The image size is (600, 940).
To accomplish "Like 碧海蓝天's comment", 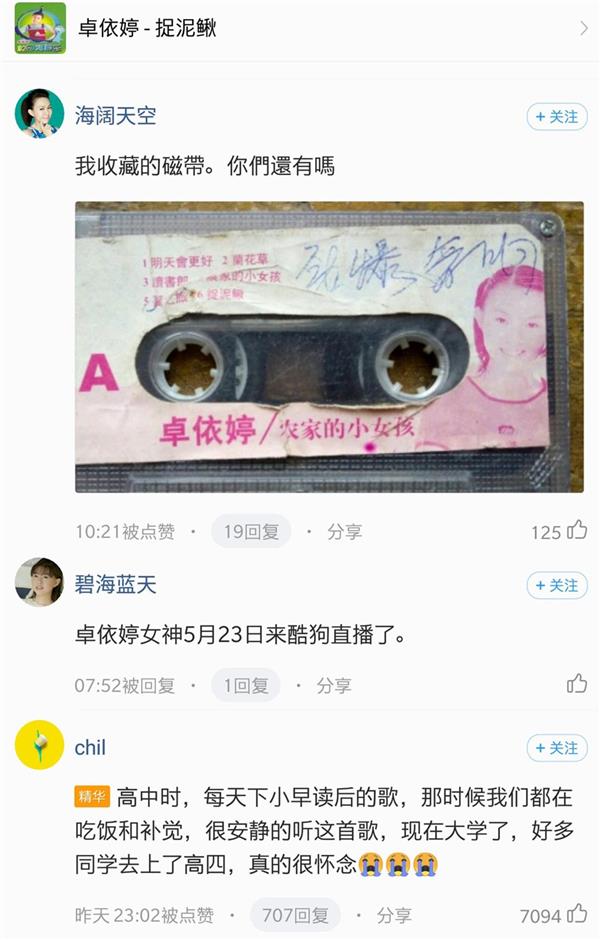I will (x=577, y=684).
